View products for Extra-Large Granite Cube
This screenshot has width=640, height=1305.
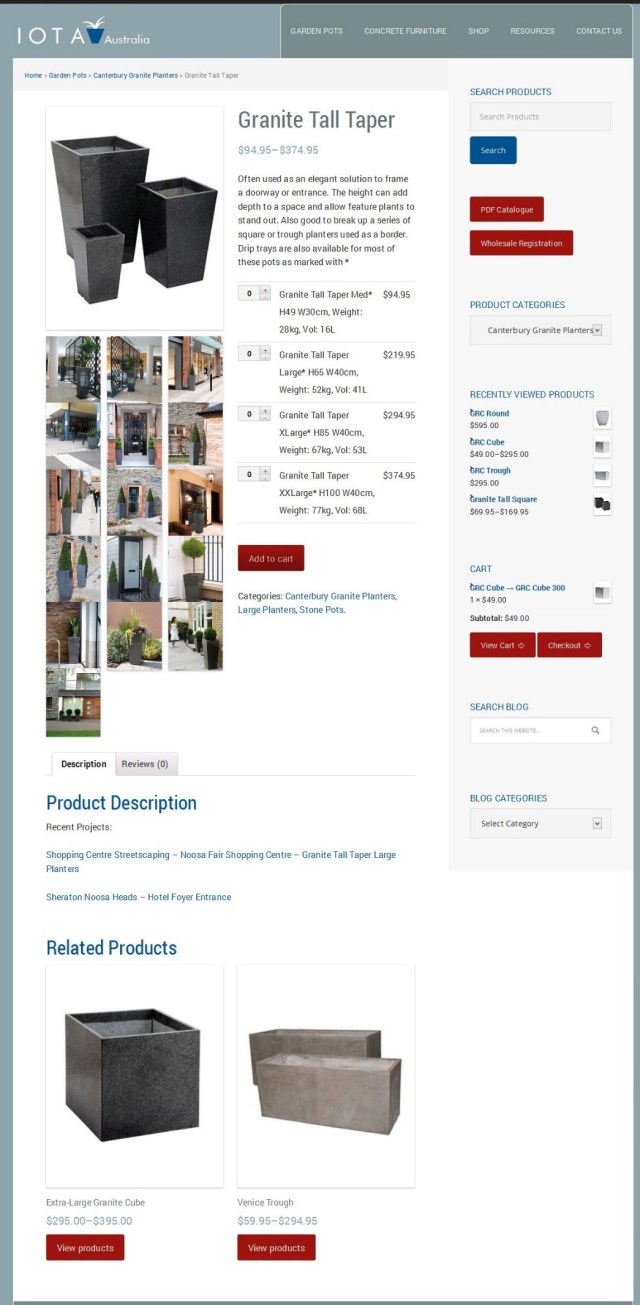point(85,1248)
